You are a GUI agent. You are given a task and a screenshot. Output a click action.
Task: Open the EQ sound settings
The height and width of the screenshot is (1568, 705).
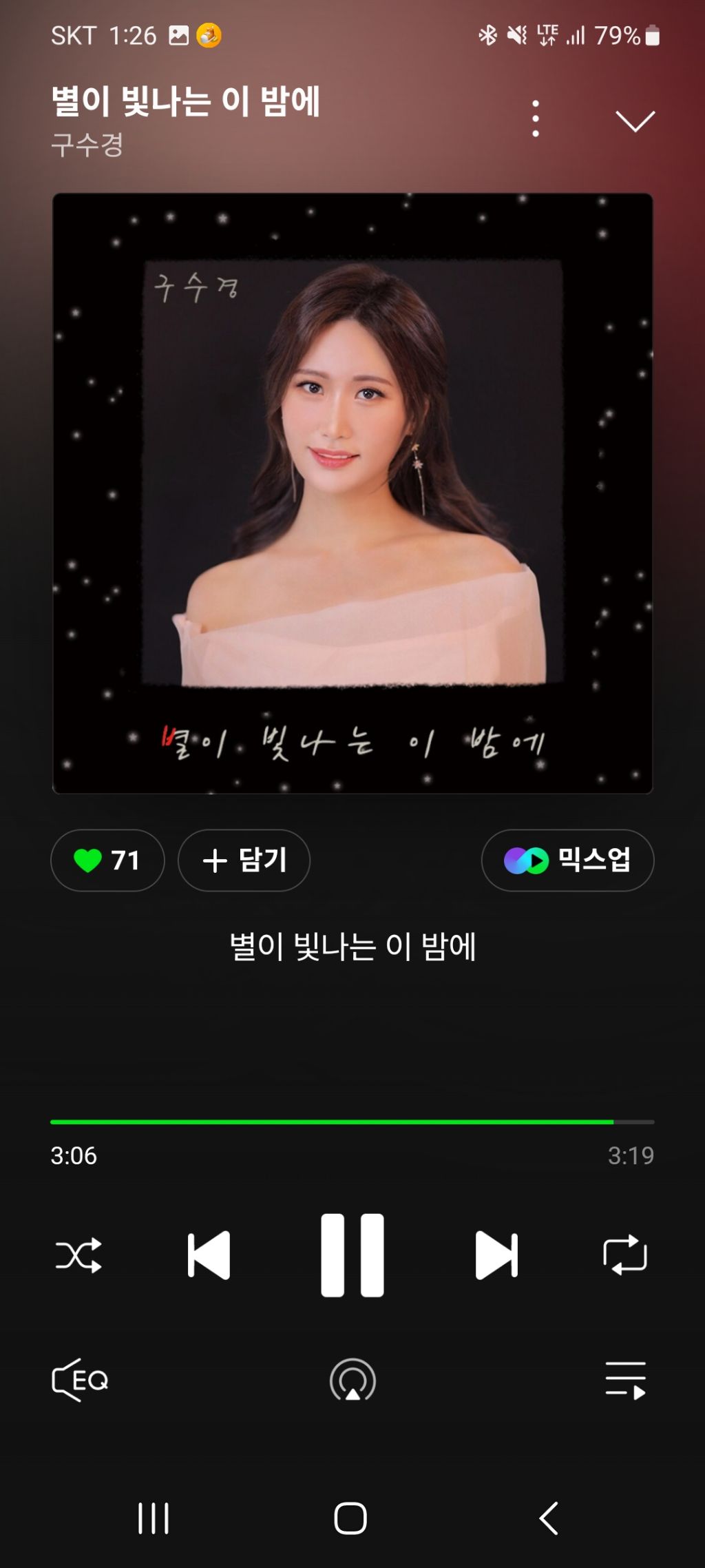point(81,1380)
